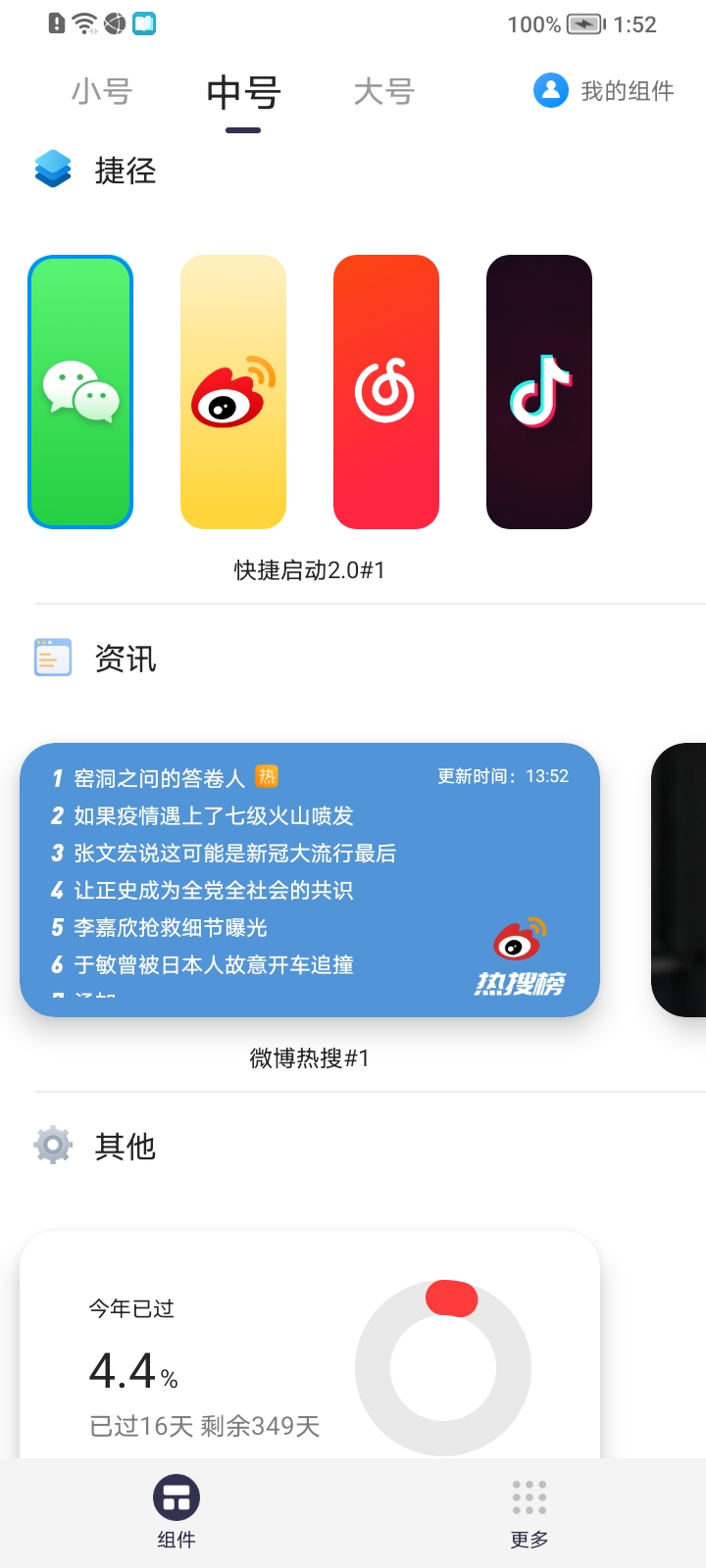
Task: Go to the 组件 bottom tab
Action: [x=176, y=1512]
